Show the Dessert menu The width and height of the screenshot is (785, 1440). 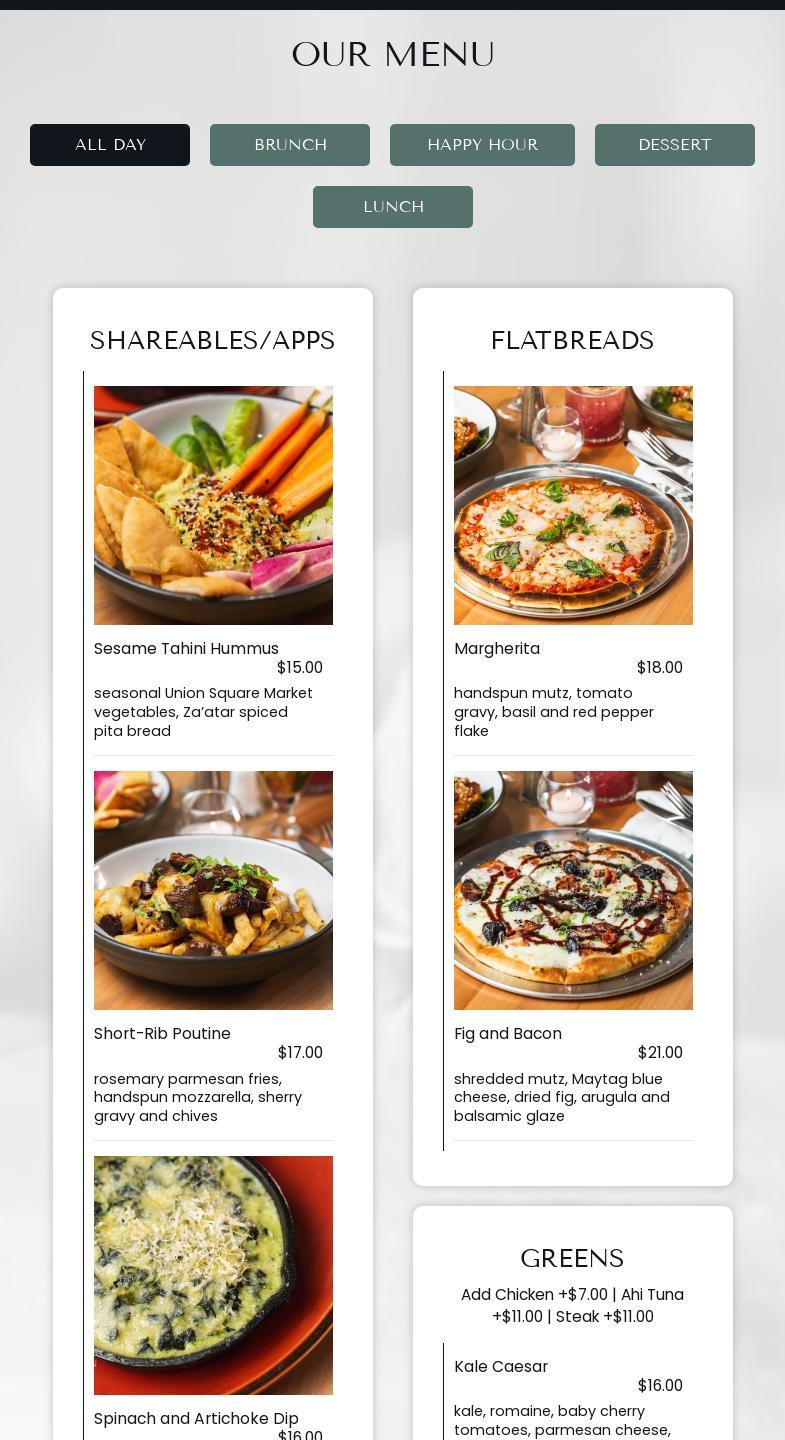click(675, 145)
